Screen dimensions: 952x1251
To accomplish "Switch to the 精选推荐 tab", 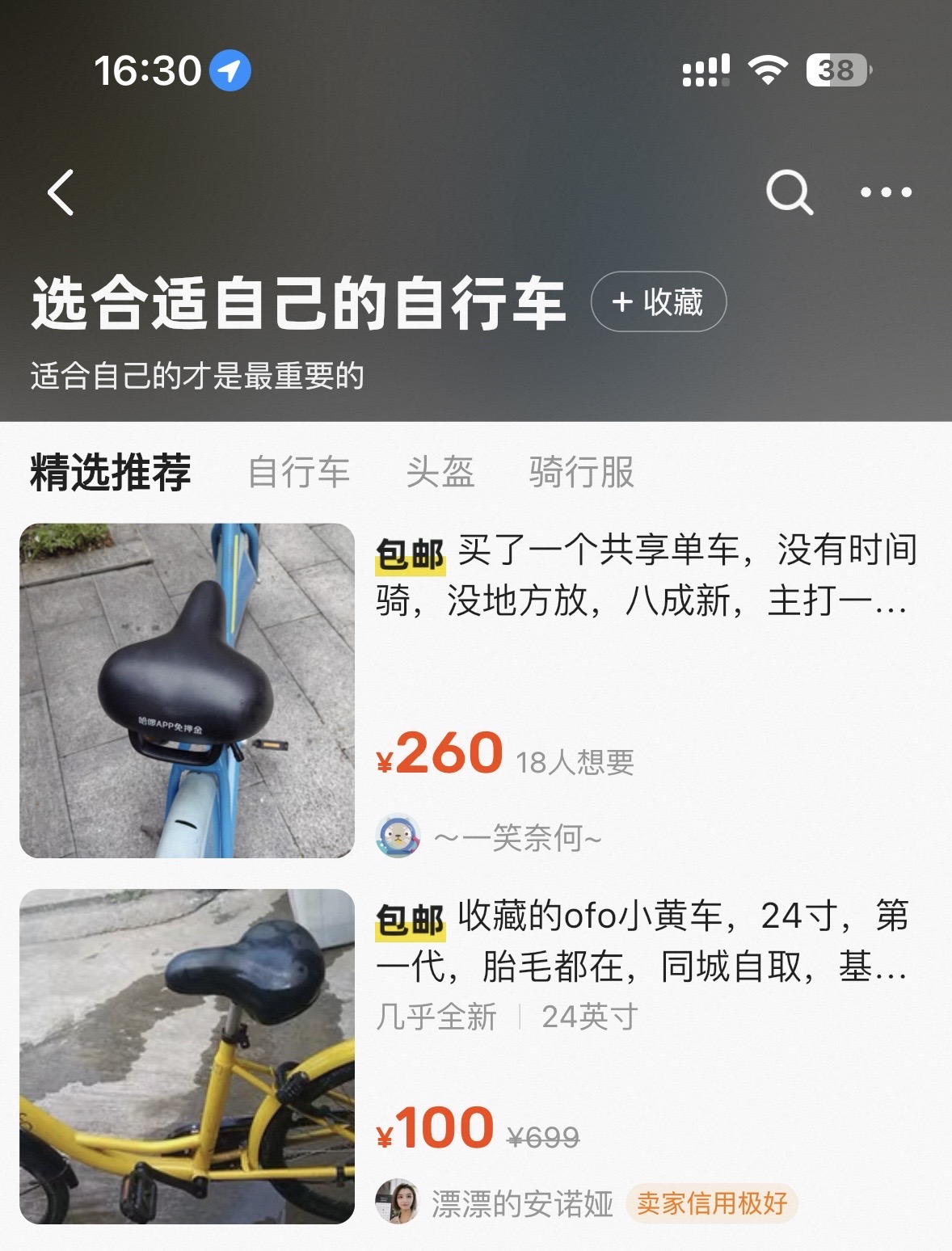I will click(x=111, y=472).
